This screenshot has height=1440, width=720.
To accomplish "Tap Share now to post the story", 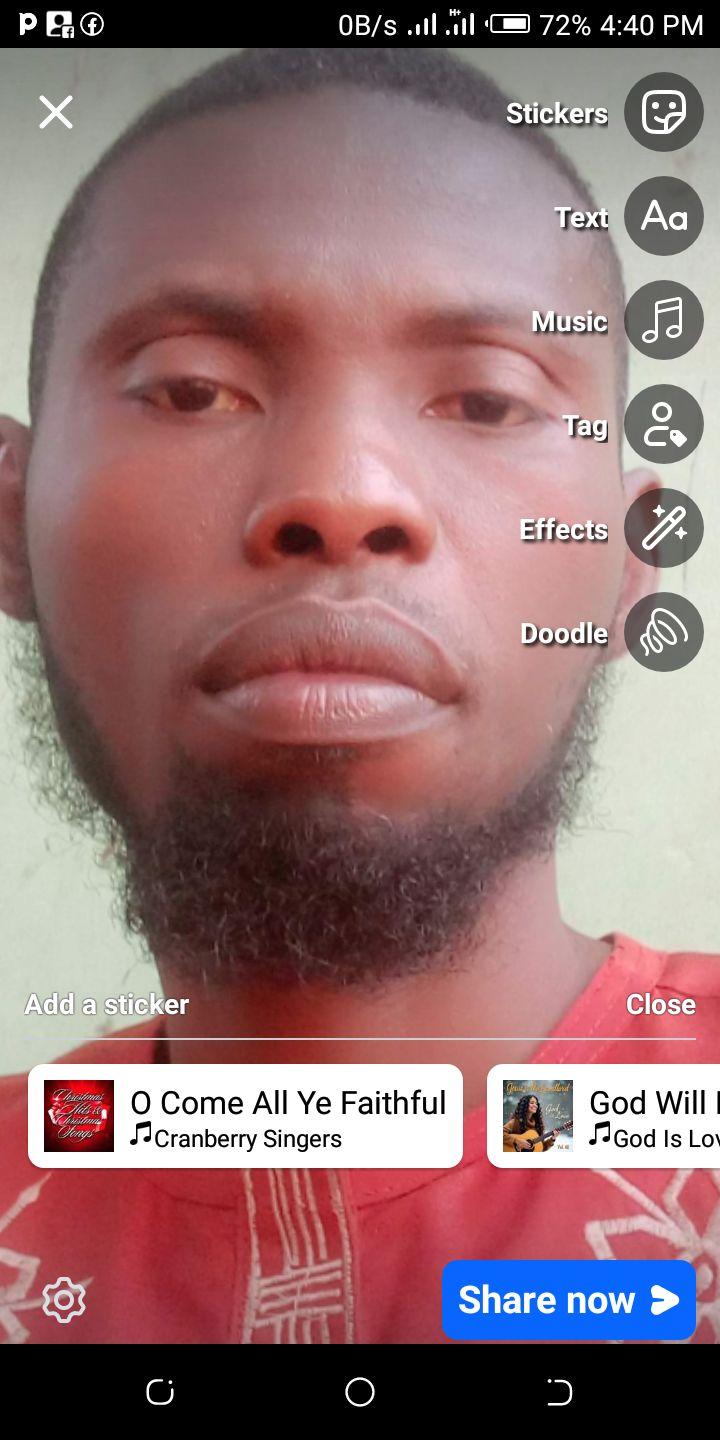I will [x=569, y=1300].
